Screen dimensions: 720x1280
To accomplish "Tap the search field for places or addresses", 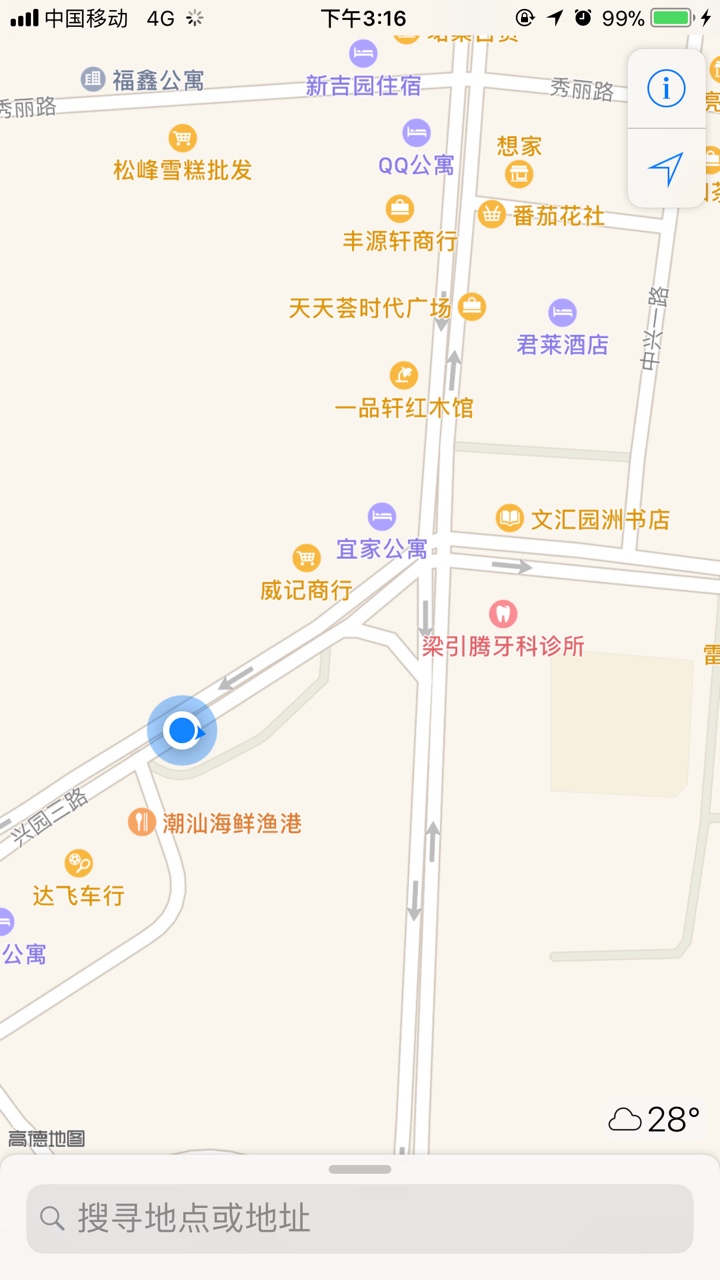I will pyautogui.click(x=360, y=1218).
